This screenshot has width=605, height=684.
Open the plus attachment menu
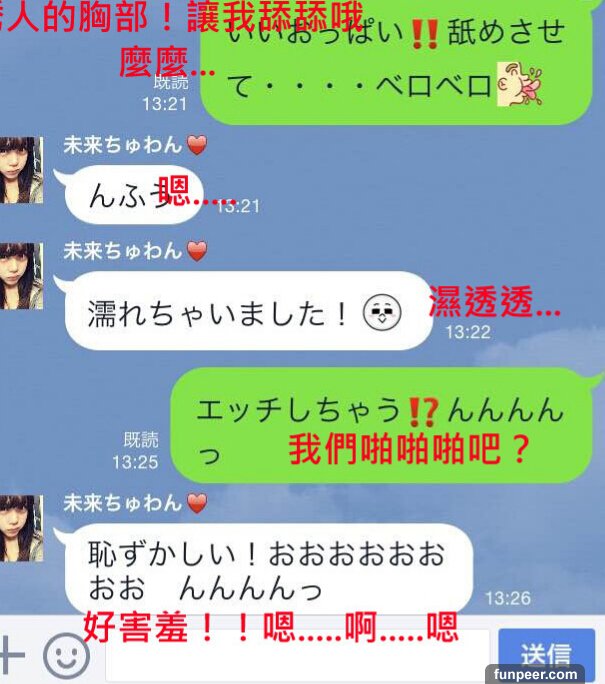pyautogui.click(x=12, y=655)
